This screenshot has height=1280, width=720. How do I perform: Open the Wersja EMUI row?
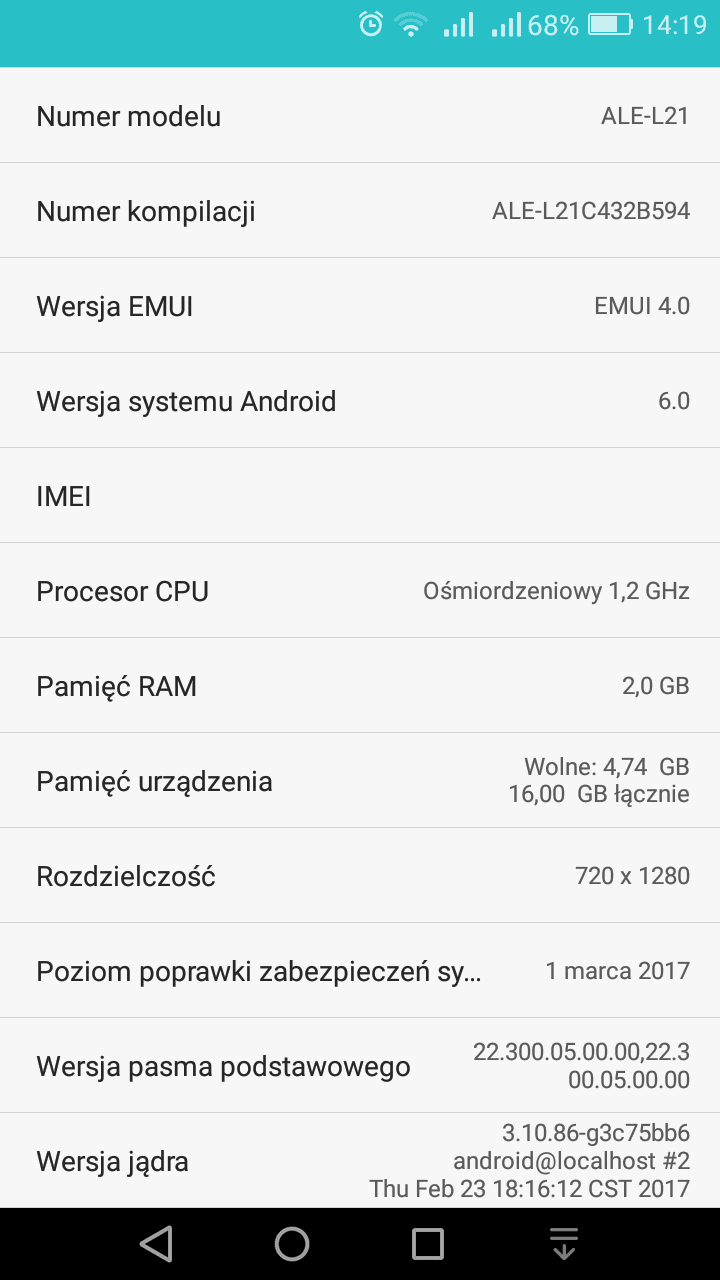pyautogui.click(x=360, y=305)
